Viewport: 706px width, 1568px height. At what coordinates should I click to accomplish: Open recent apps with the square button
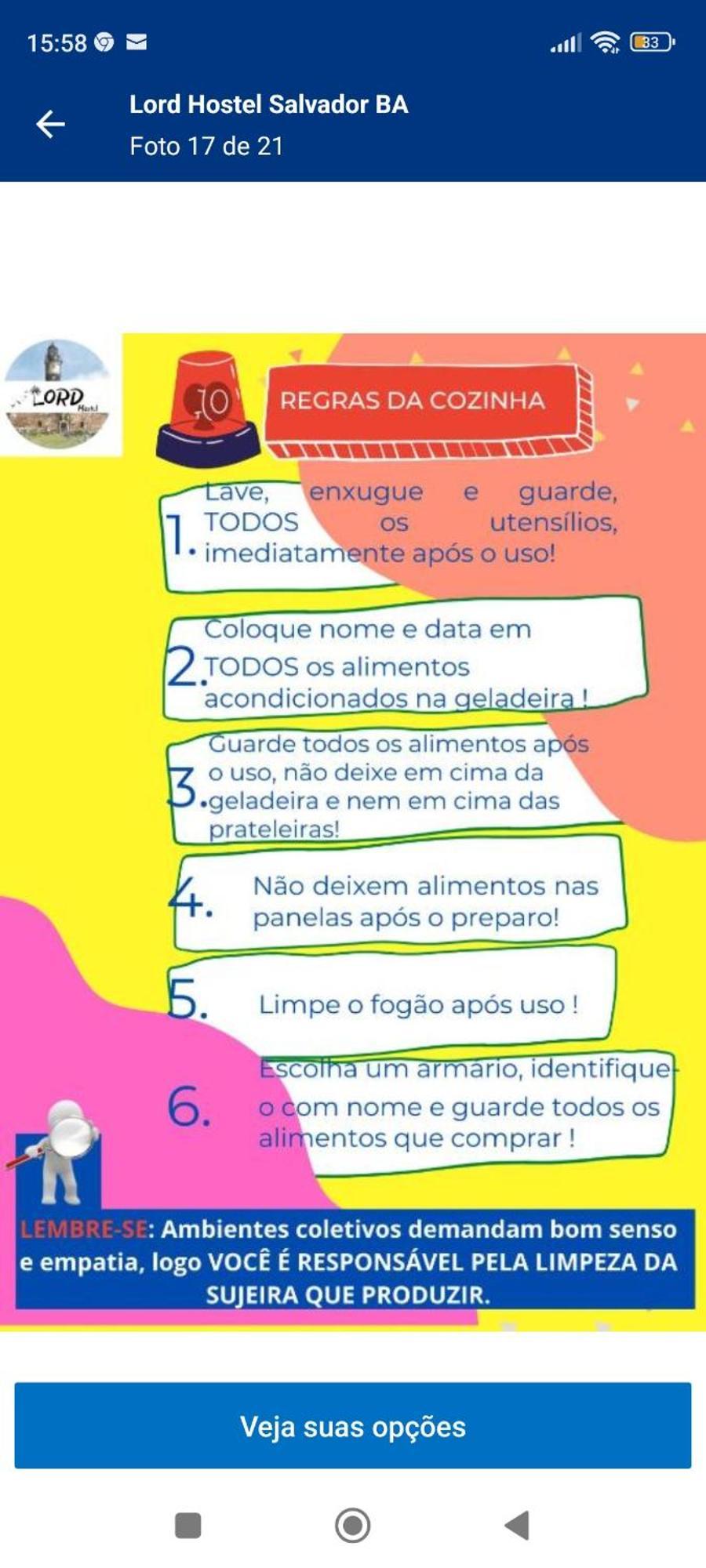click(x=187, y=1526)
